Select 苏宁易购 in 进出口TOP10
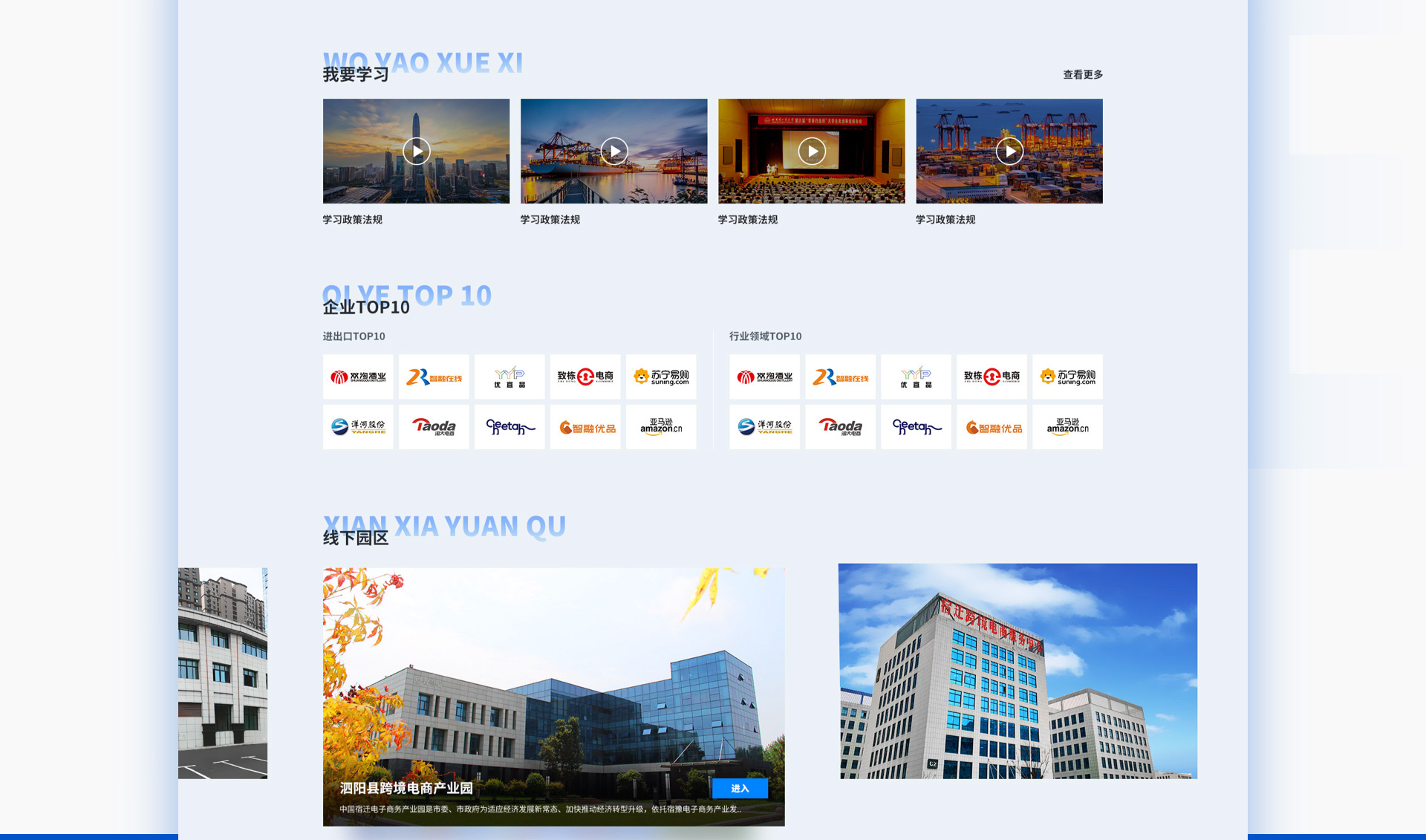 click(660, 377)
